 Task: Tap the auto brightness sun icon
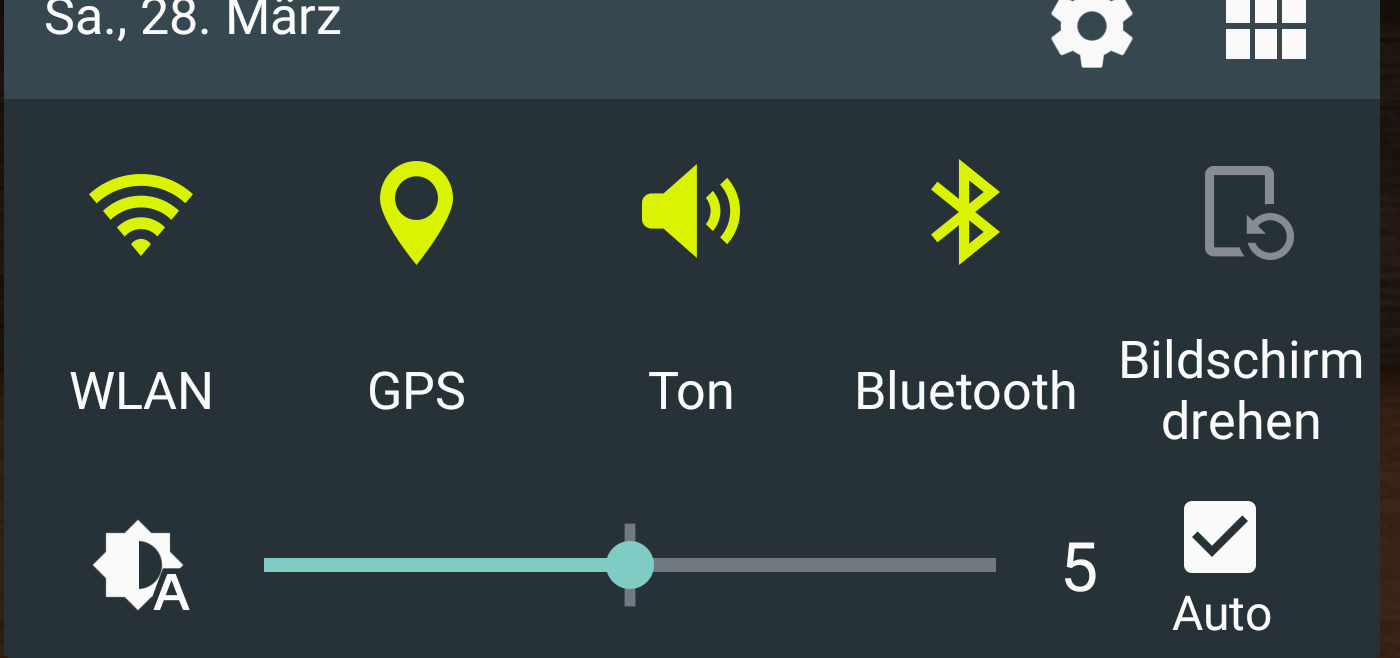click(x=140, y=566)
